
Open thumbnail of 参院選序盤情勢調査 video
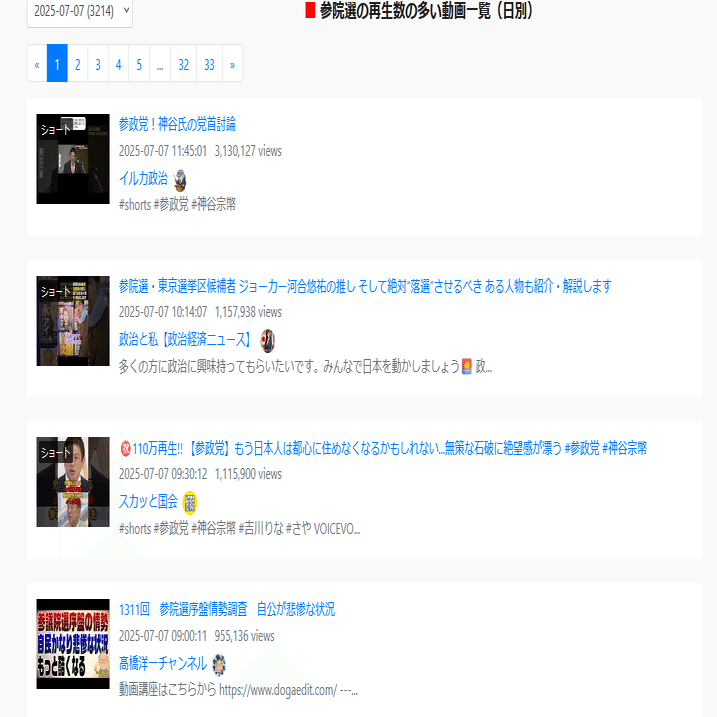[x=73, y=644]
